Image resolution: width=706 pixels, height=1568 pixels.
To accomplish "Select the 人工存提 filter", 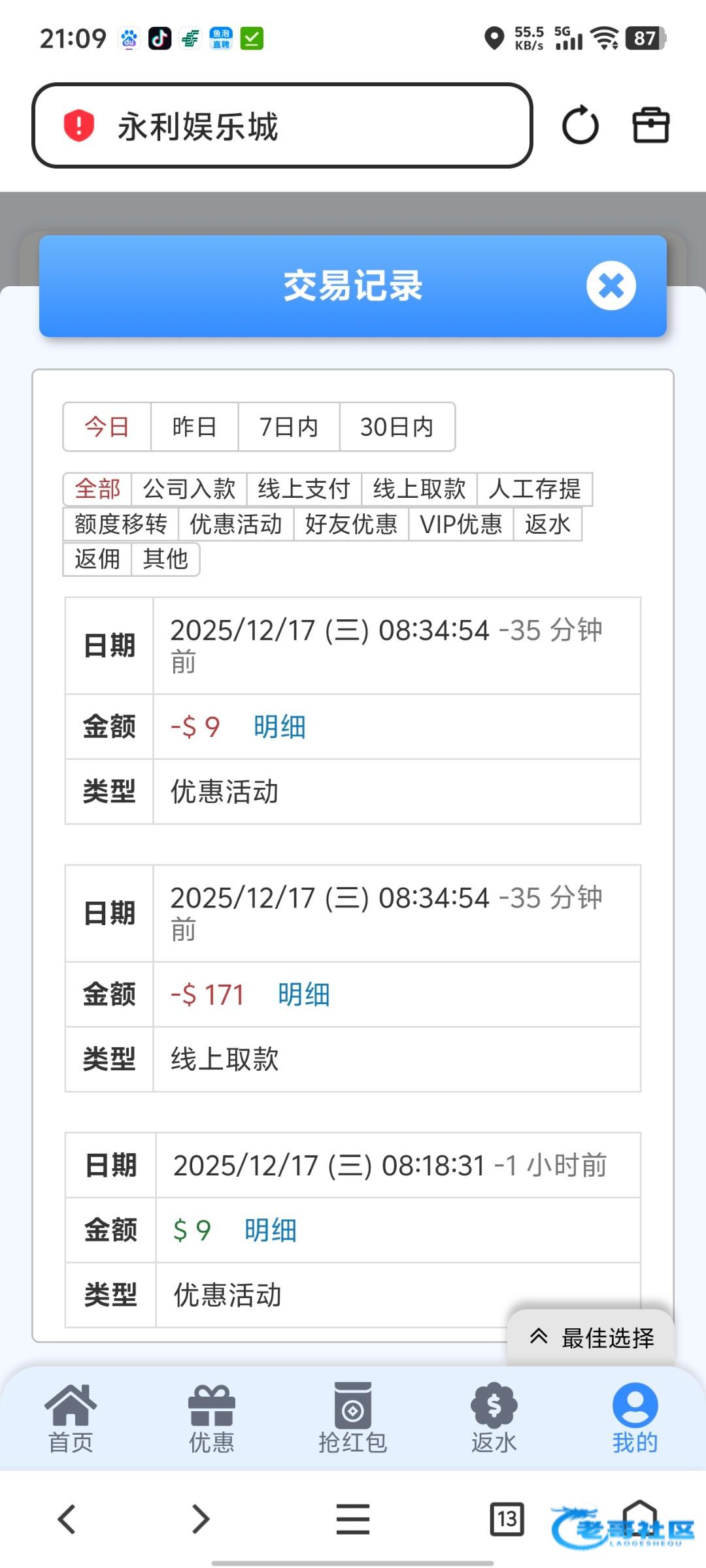I will [x=534, y=489].
